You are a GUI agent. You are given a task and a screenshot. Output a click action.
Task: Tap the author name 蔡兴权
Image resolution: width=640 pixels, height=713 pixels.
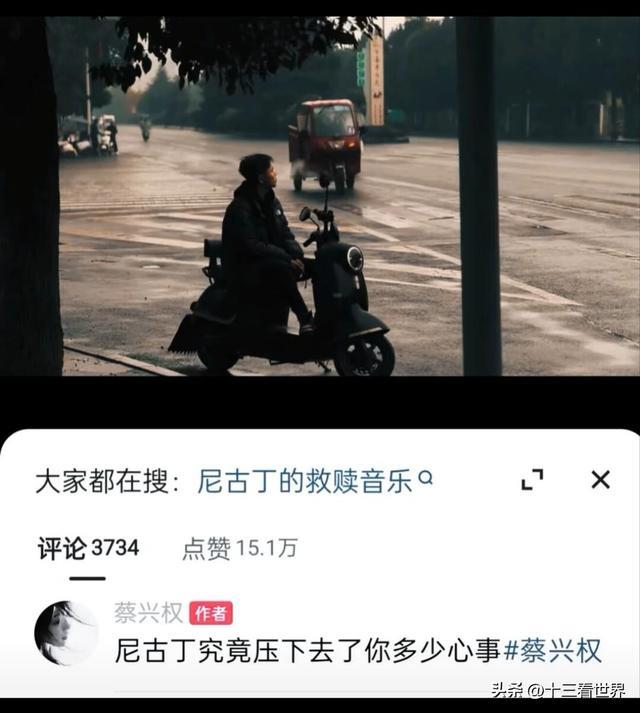148,613
